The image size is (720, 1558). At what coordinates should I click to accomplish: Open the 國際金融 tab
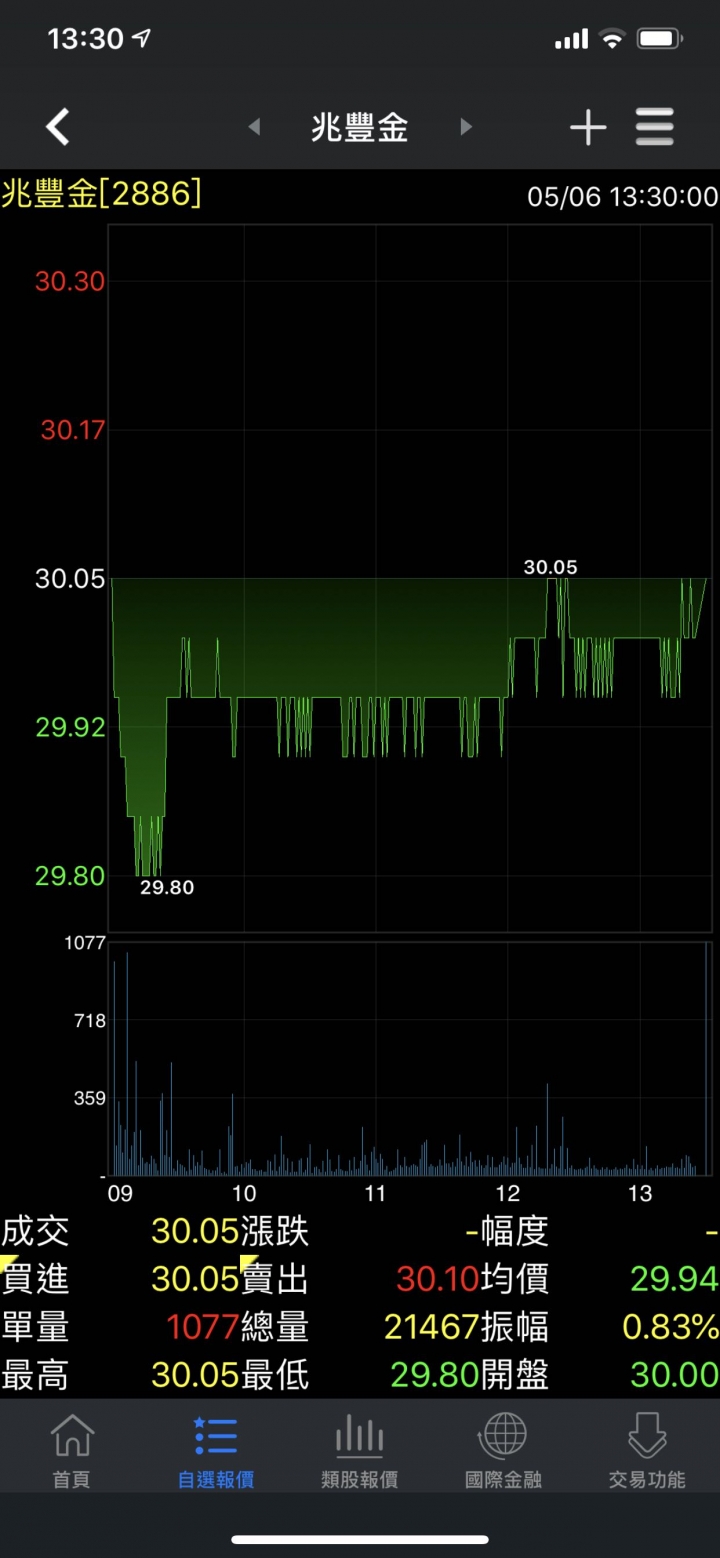[x=504, y=1451]
